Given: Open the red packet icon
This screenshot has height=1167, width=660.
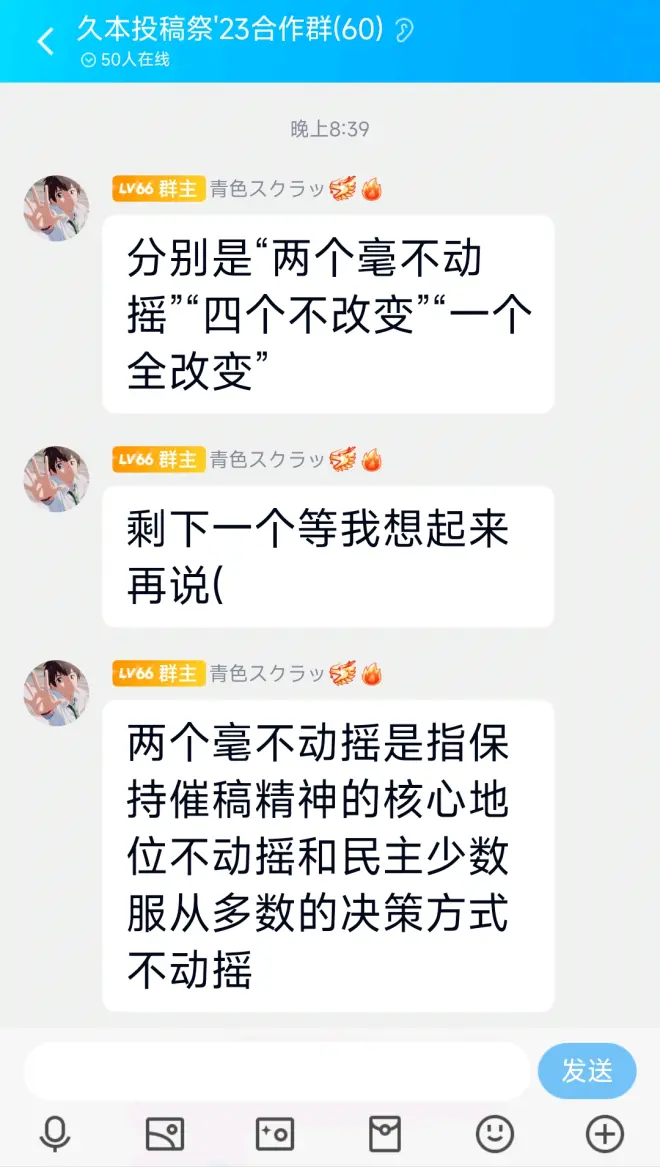Looking at the screenshot, I should pos(385,1134).
